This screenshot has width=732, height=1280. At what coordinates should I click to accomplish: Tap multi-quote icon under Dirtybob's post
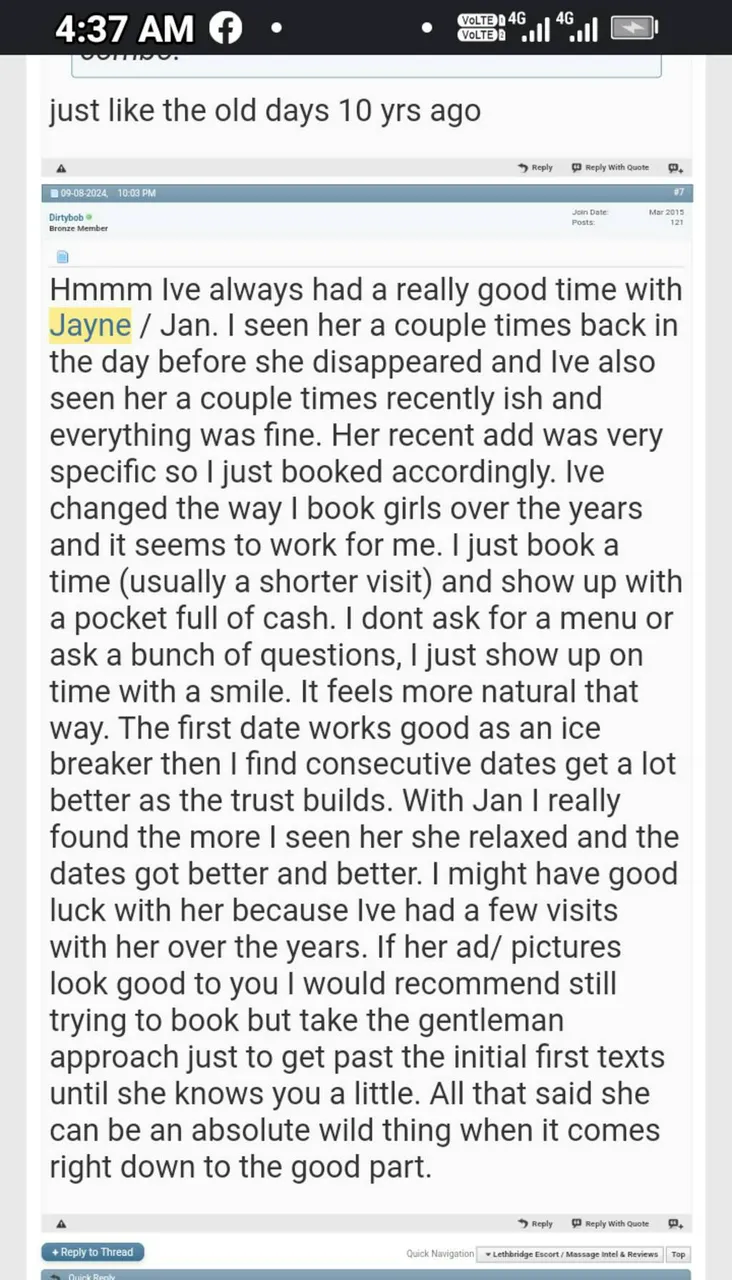pos(675,1223)
